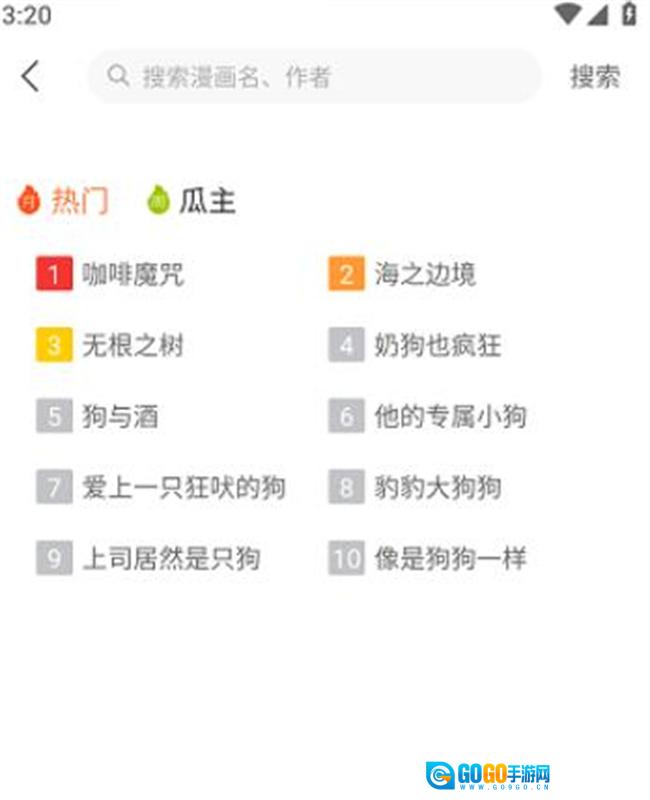Go back using the top-left arrow
This screenshot has width=650, height=800.
coord(31,76)
